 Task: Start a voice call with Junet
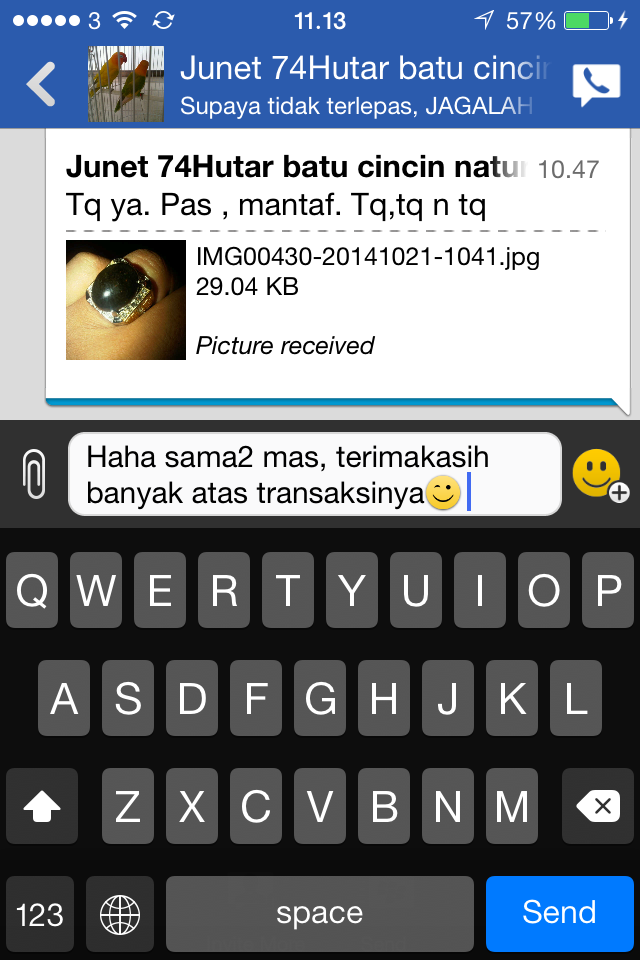[596, 84]
